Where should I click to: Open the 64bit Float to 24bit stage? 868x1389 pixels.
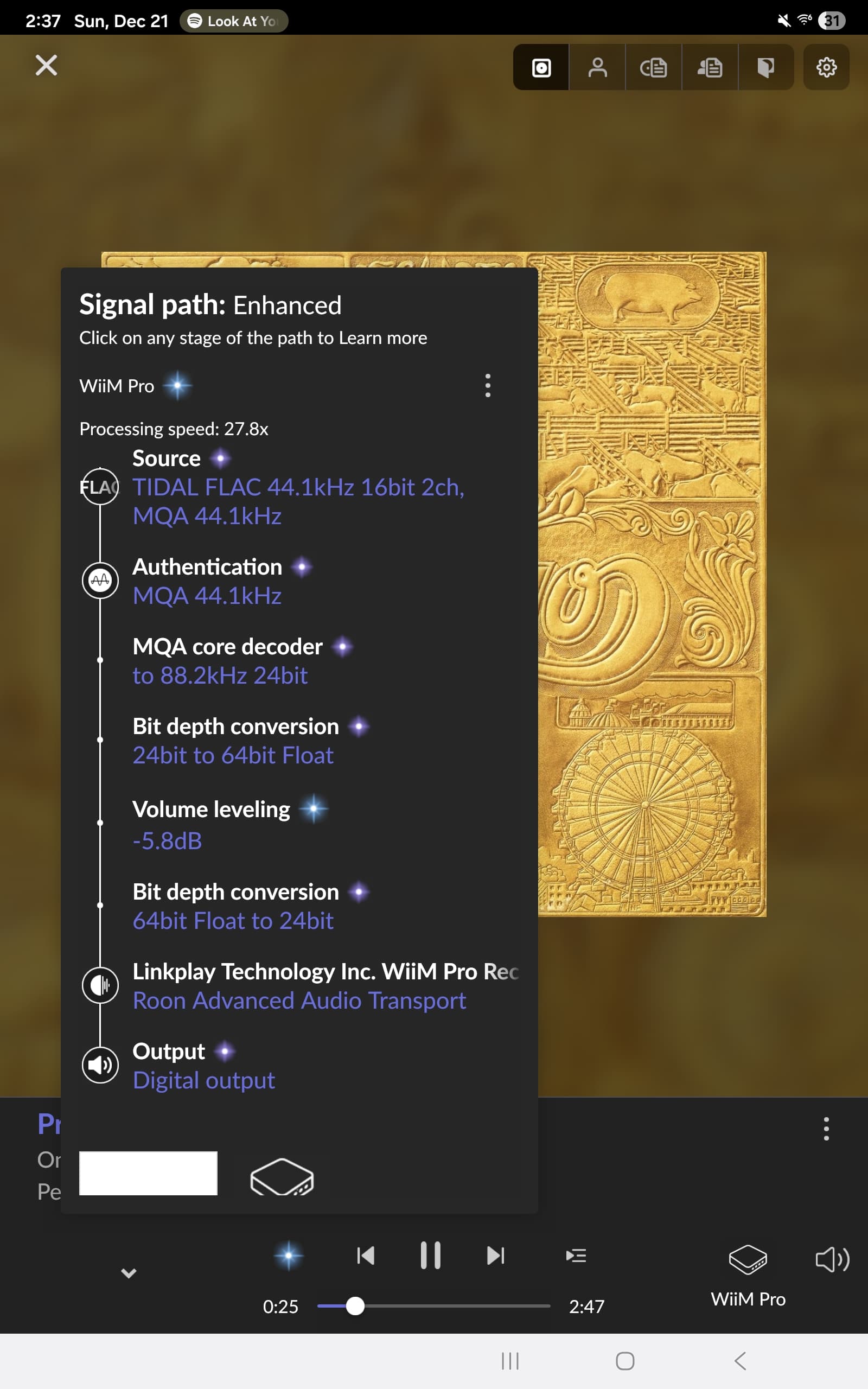[x=233, y=921]
